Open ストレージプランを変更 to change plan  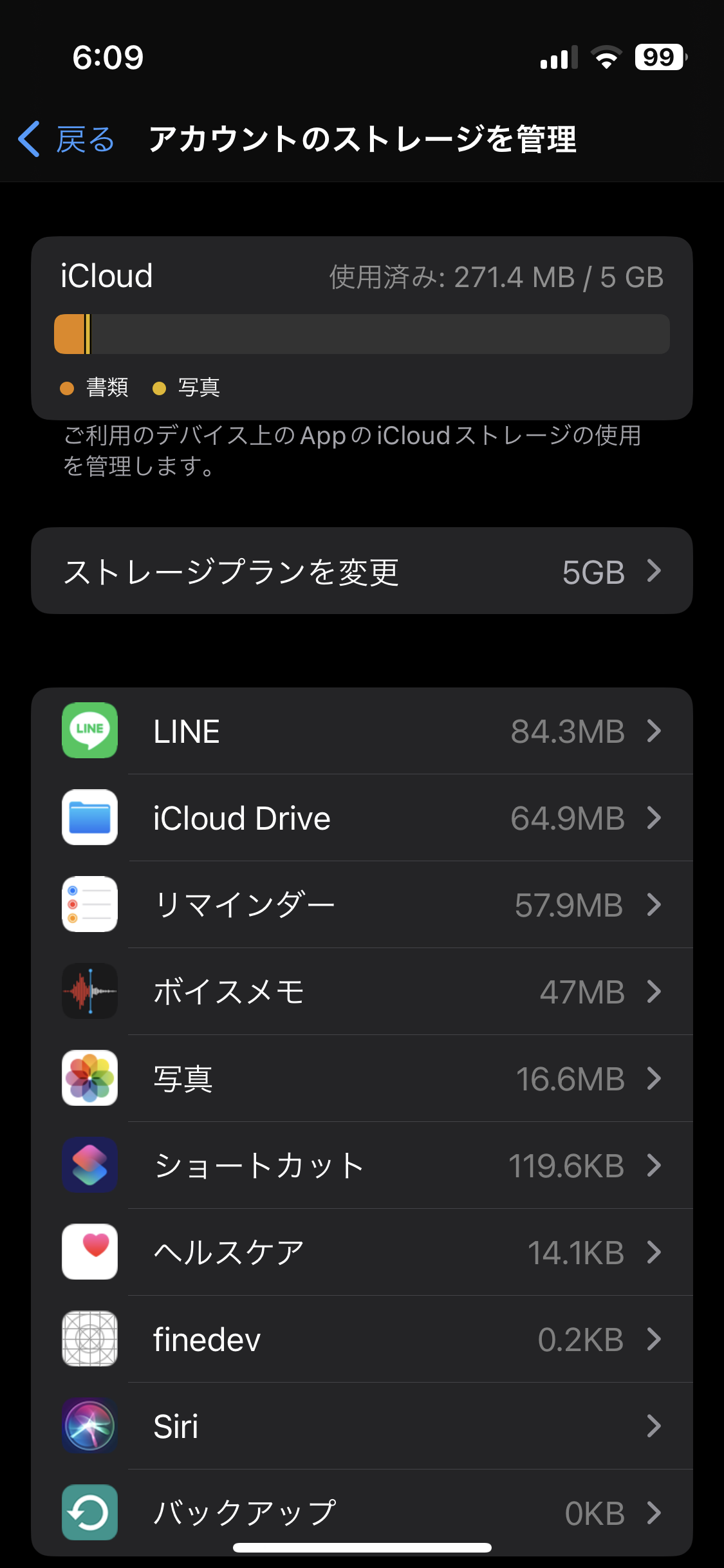pyautogui.click(x=362, y=571)
